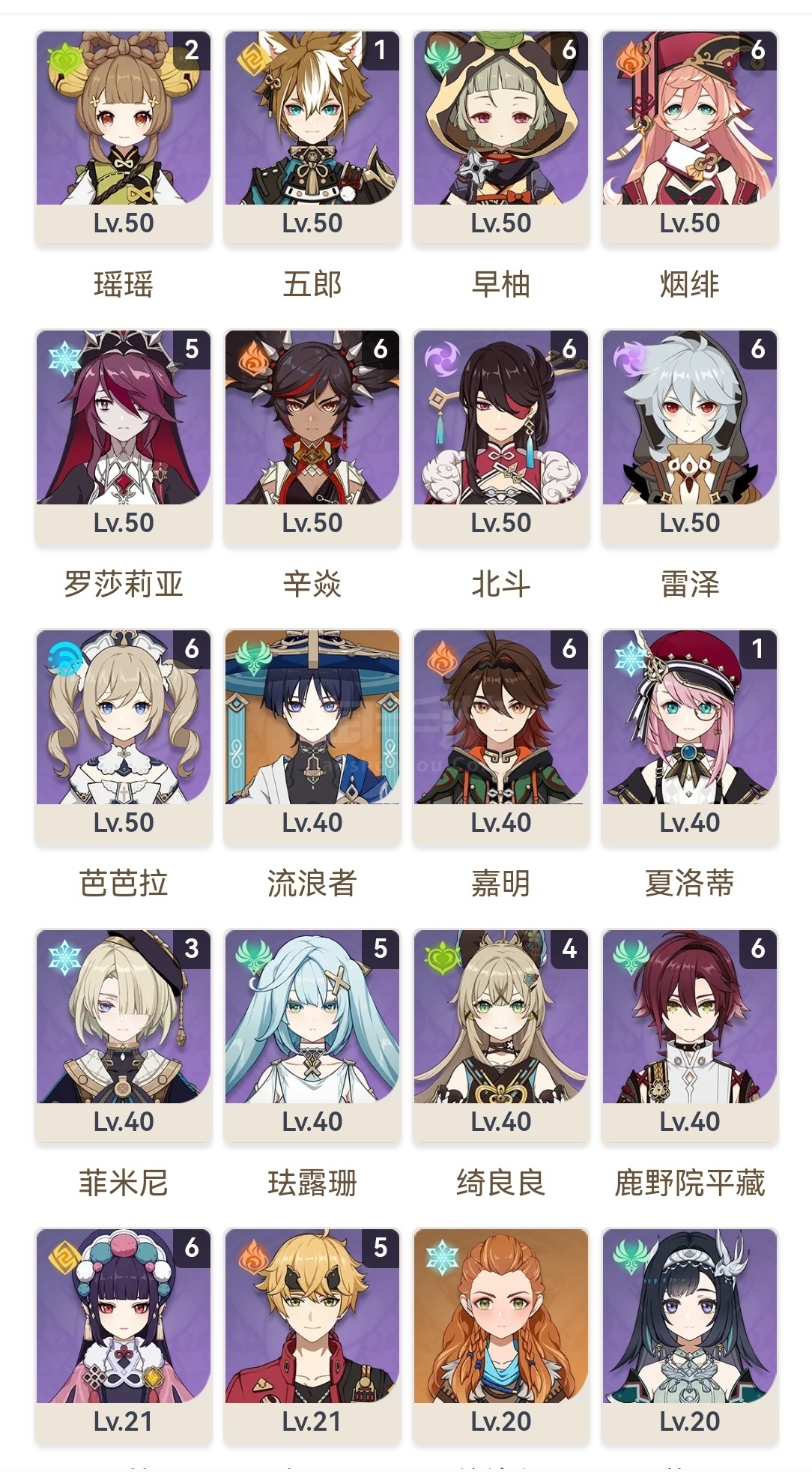Viewport: 812px width, 1472px height.
Task: Tap the 罗莎莉亚 character card
Action: point(124,437)
